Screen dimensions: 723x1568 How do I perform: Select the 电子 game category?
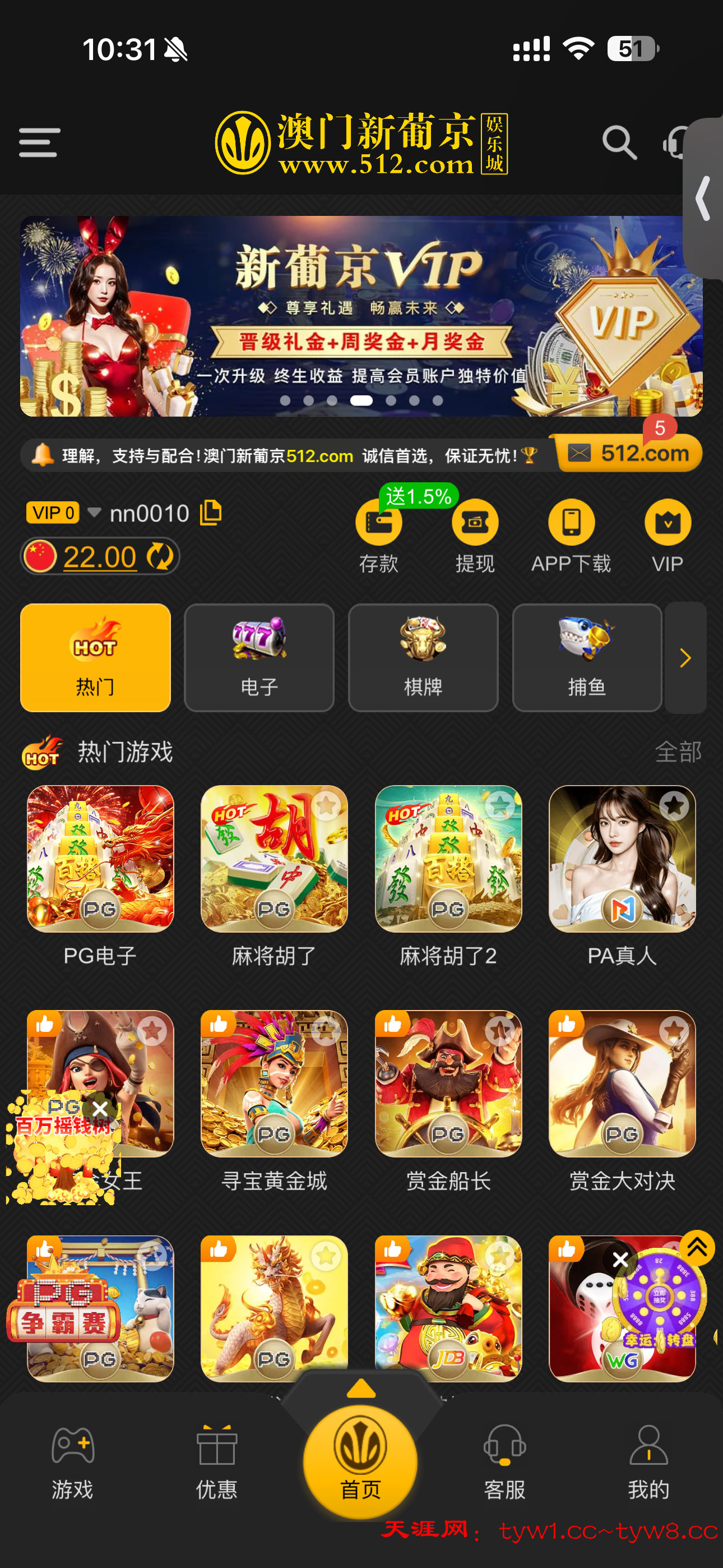point(259,657)
